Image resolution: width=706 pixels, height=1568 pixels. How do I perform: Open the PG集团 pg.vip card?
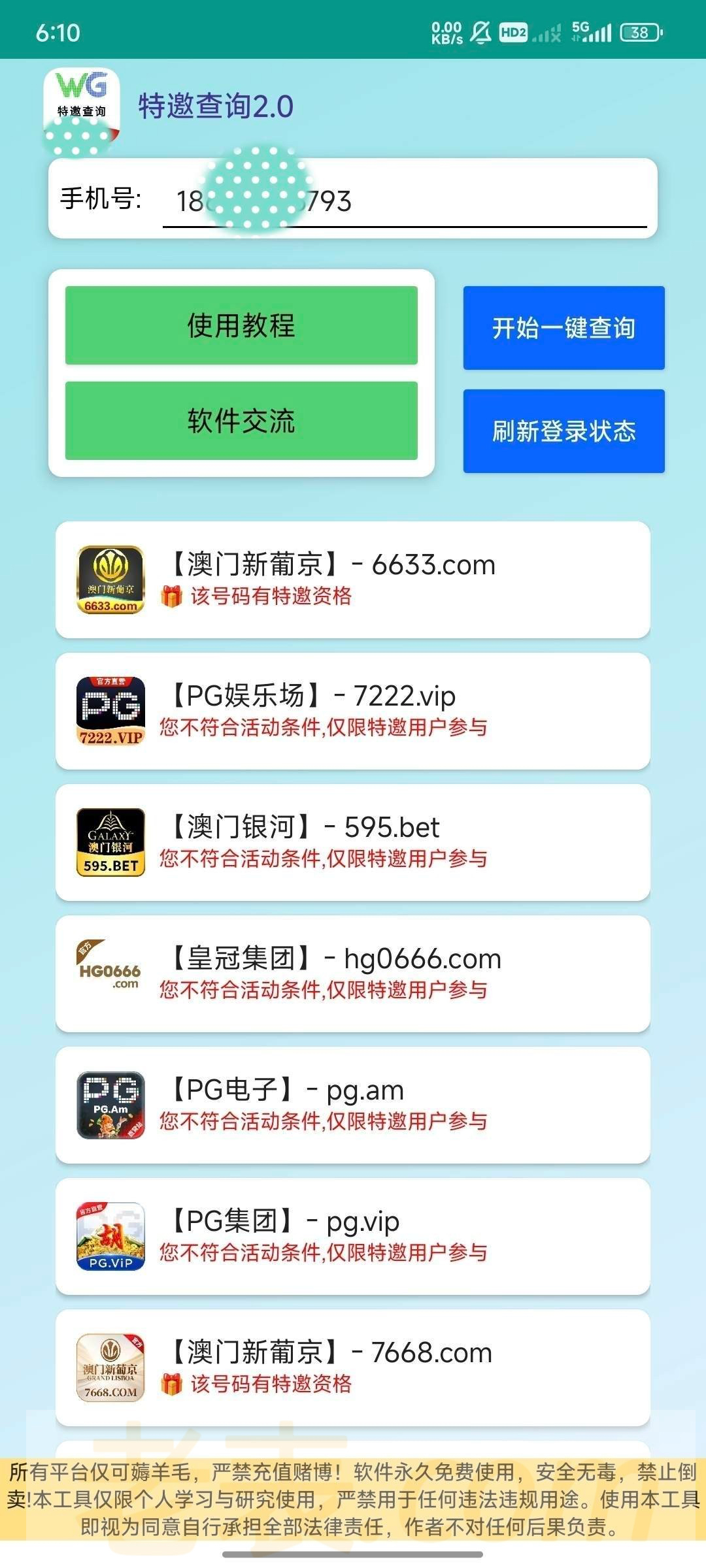point(353,1236)
